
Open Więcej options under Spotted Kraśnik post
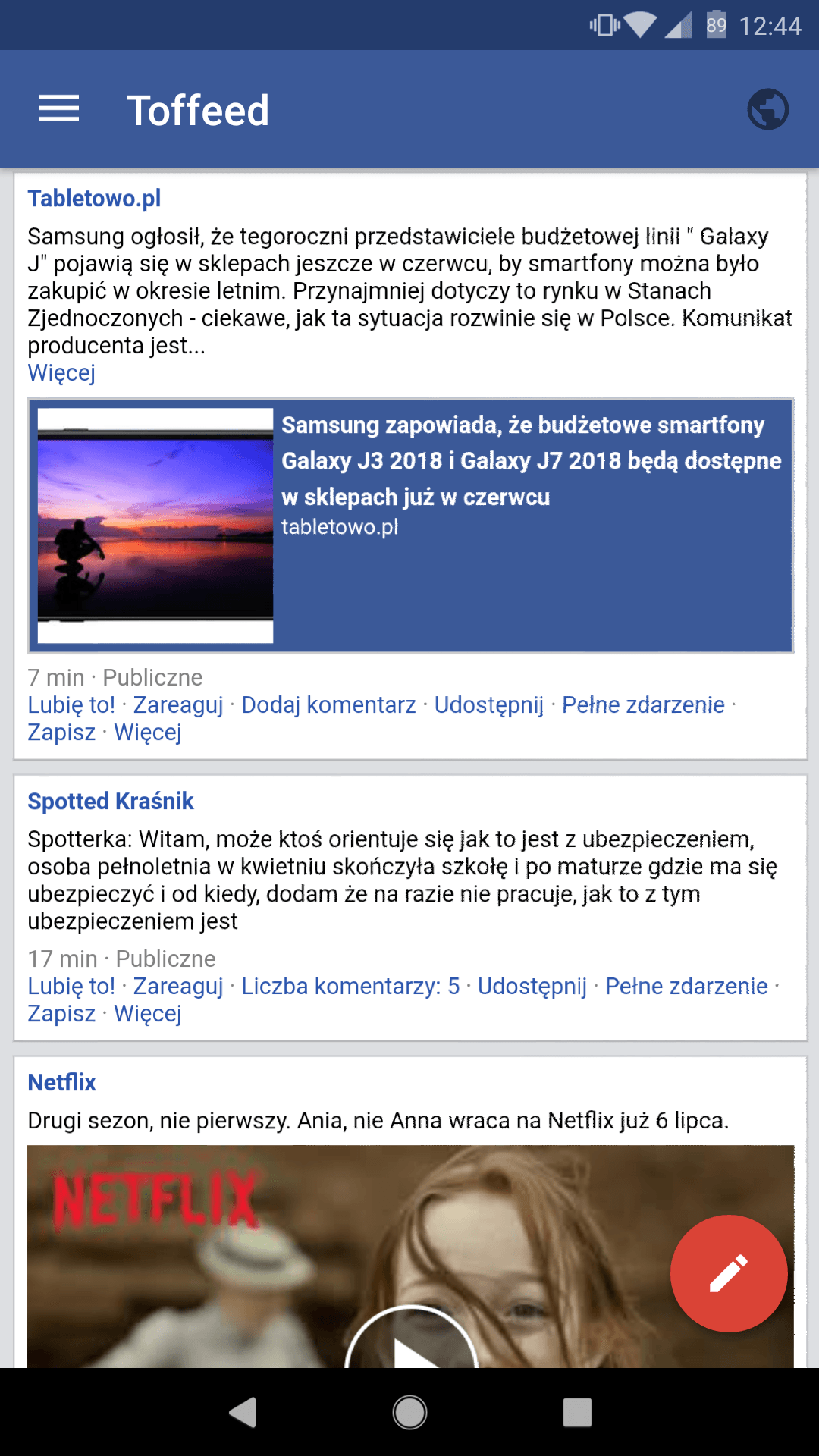148,1013
